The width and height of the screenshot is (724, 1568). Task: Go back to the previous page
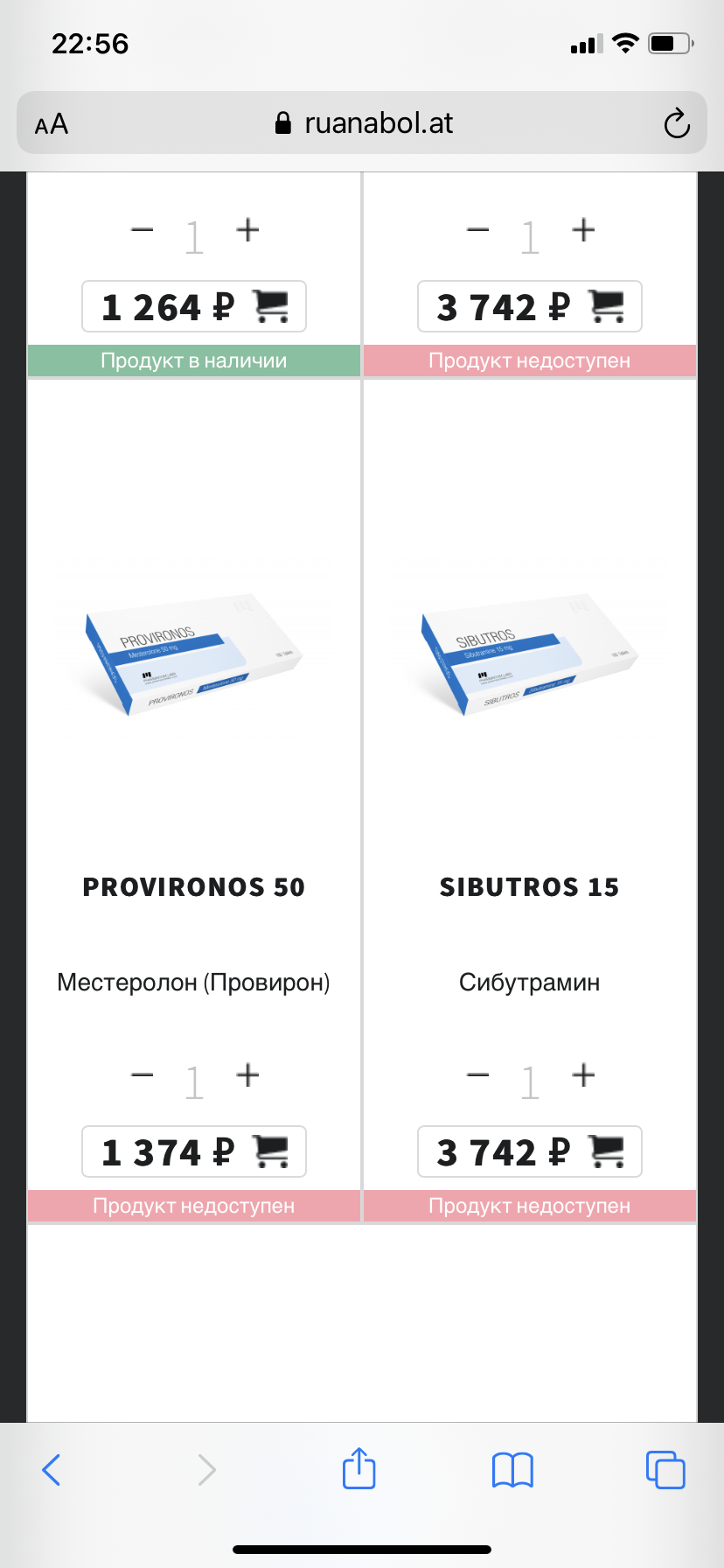52,1470
